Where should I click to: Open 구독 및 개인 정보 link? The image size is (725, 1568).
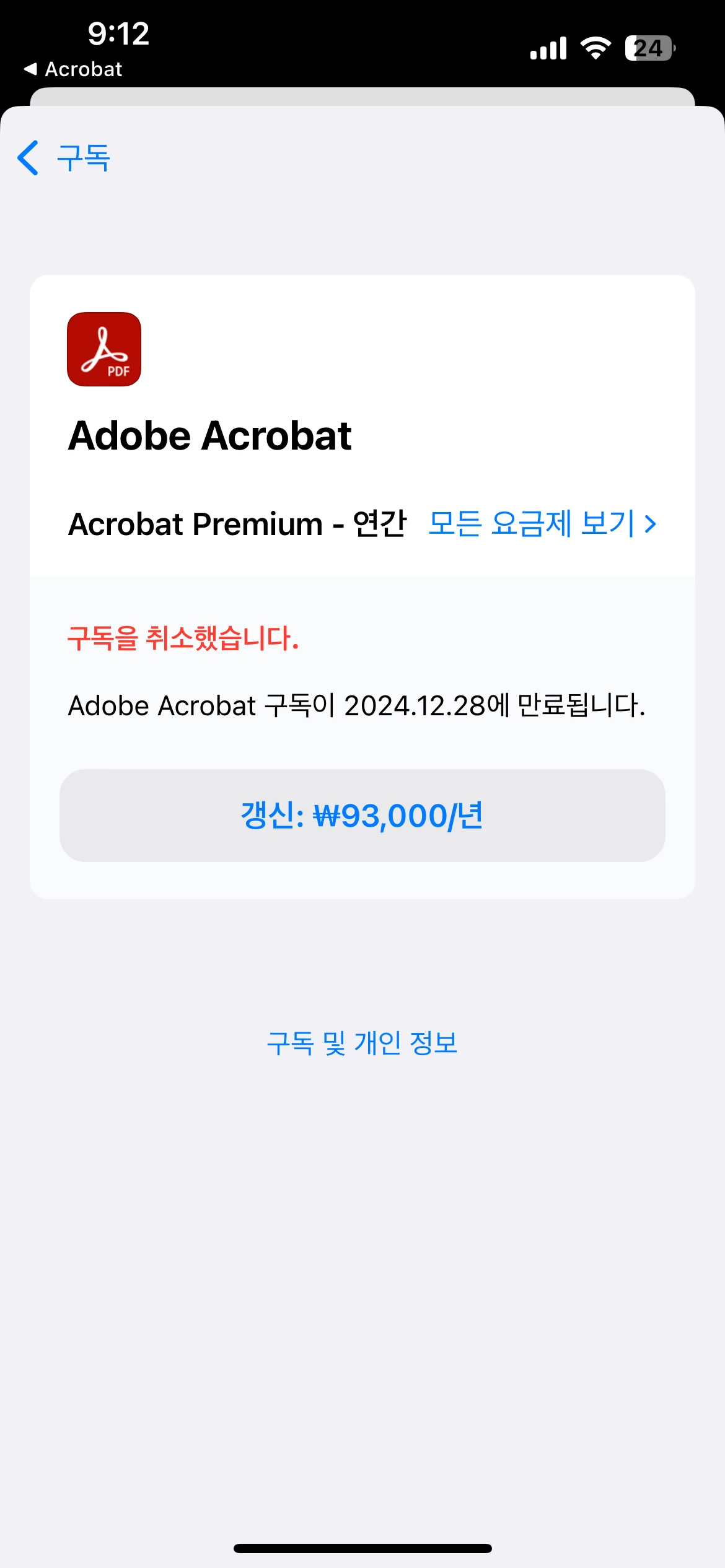pyautogui.click(x=362, y=1043)
